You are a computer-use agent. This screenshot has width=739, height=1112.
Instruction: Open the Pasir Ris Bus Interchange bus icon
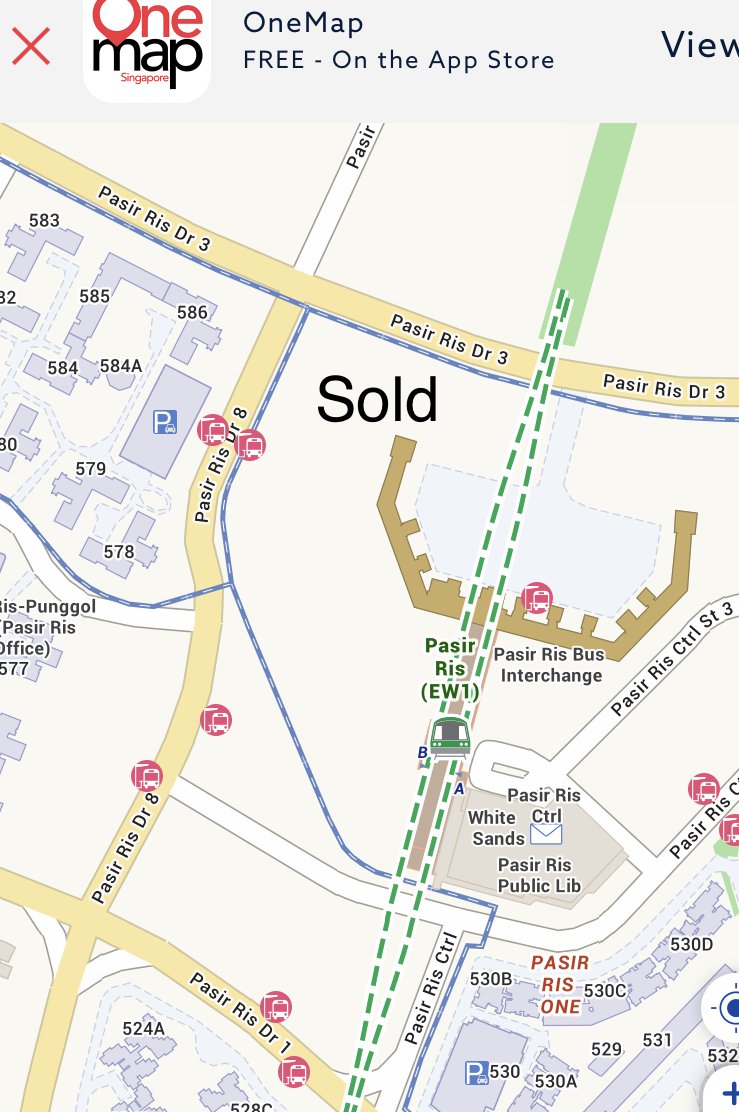coord(537,600)
